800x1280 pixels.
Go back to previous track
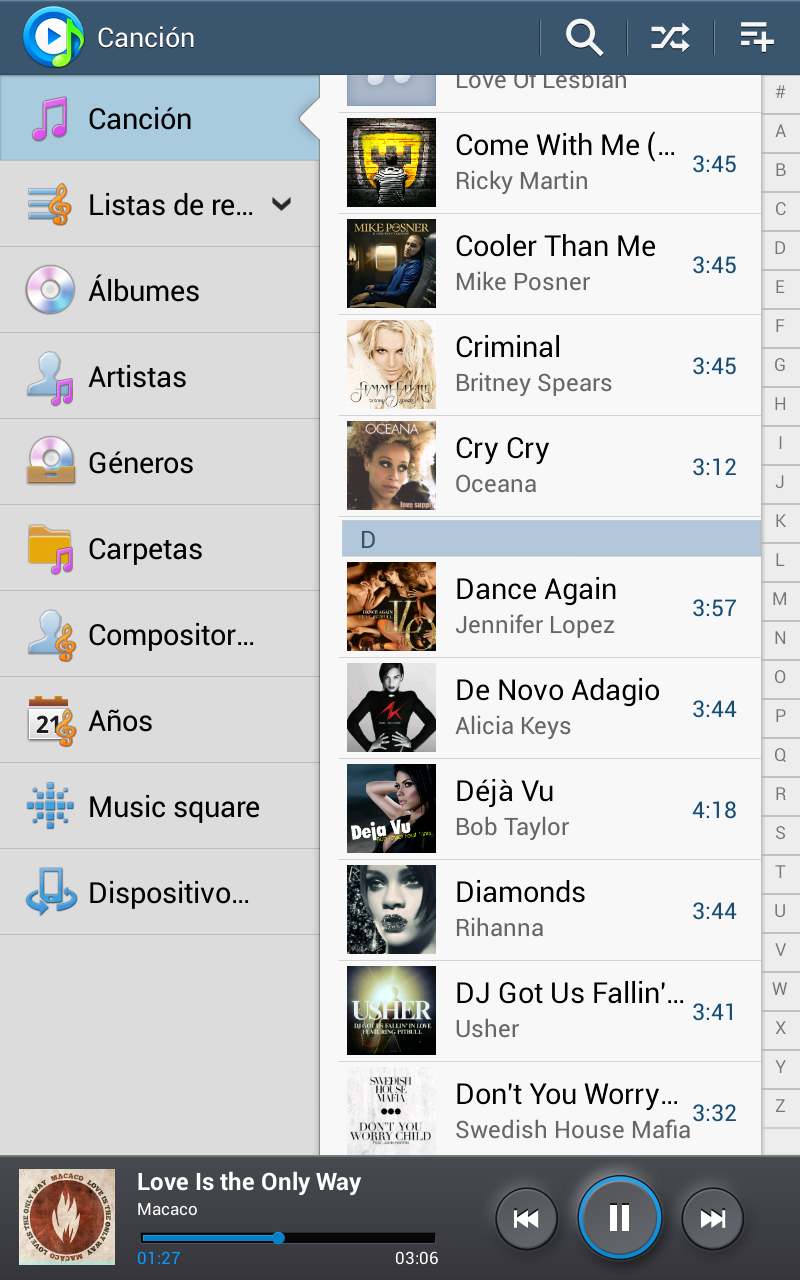coord(526,1218)
